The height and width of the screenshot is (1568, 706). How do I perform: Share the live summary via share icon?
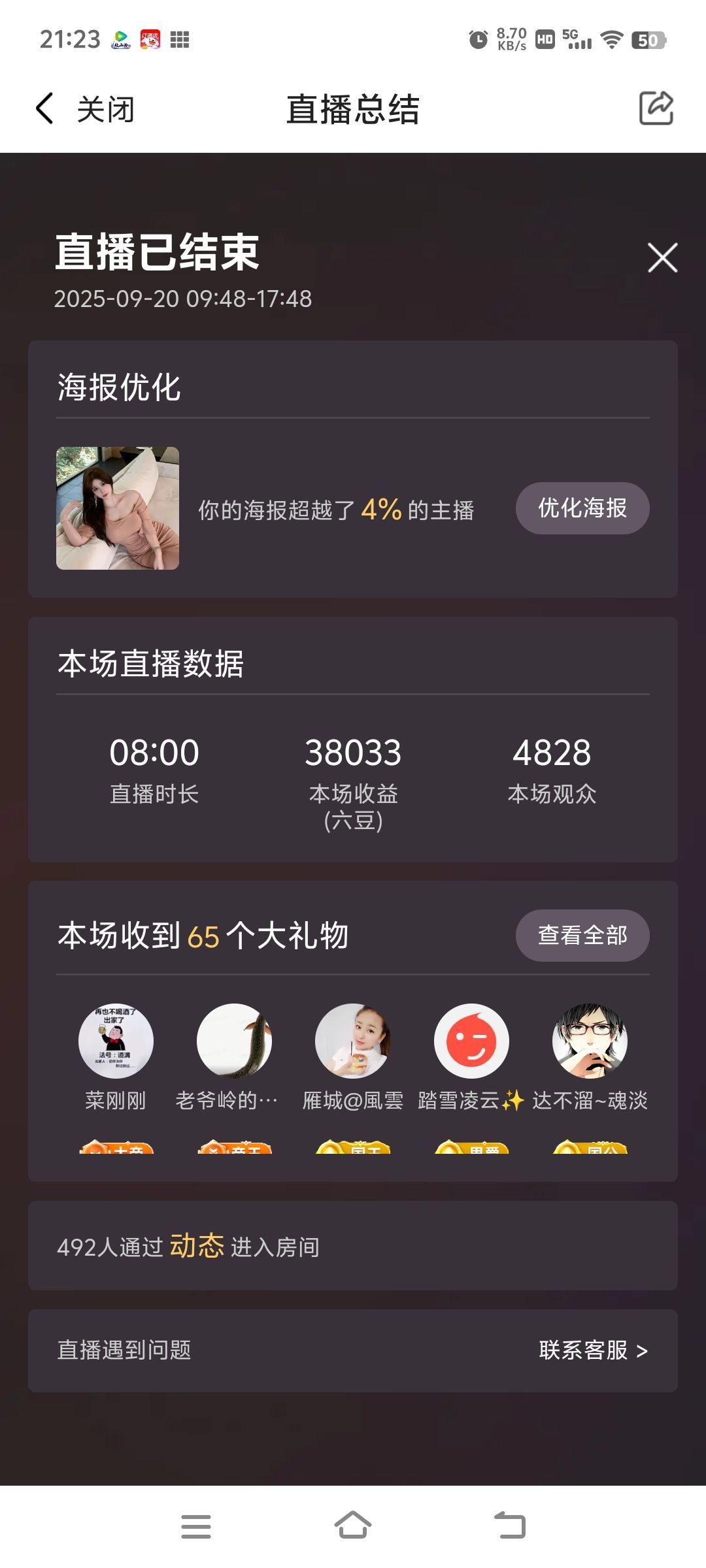tap(656, 108)
